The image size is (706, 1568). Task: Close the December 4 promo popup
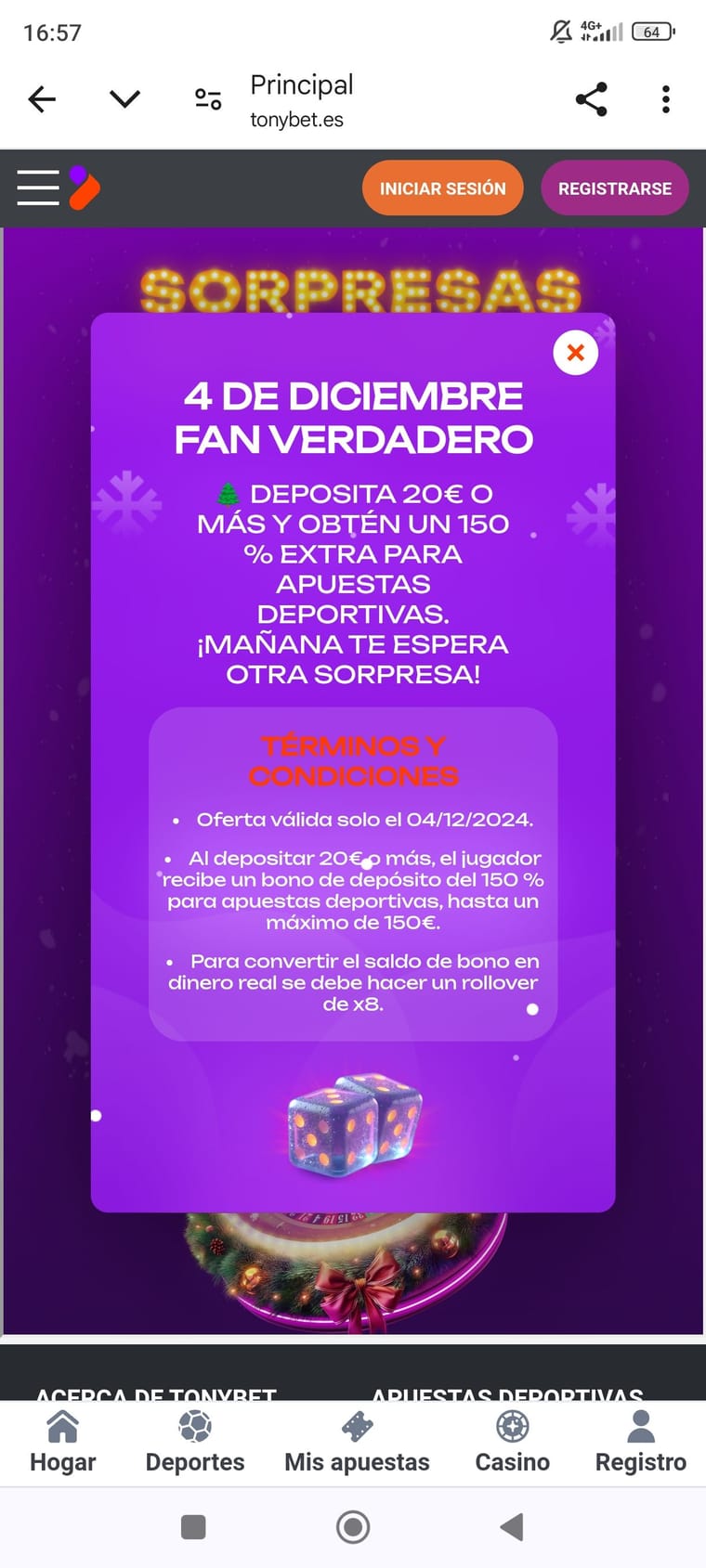[x=575, y=353]
